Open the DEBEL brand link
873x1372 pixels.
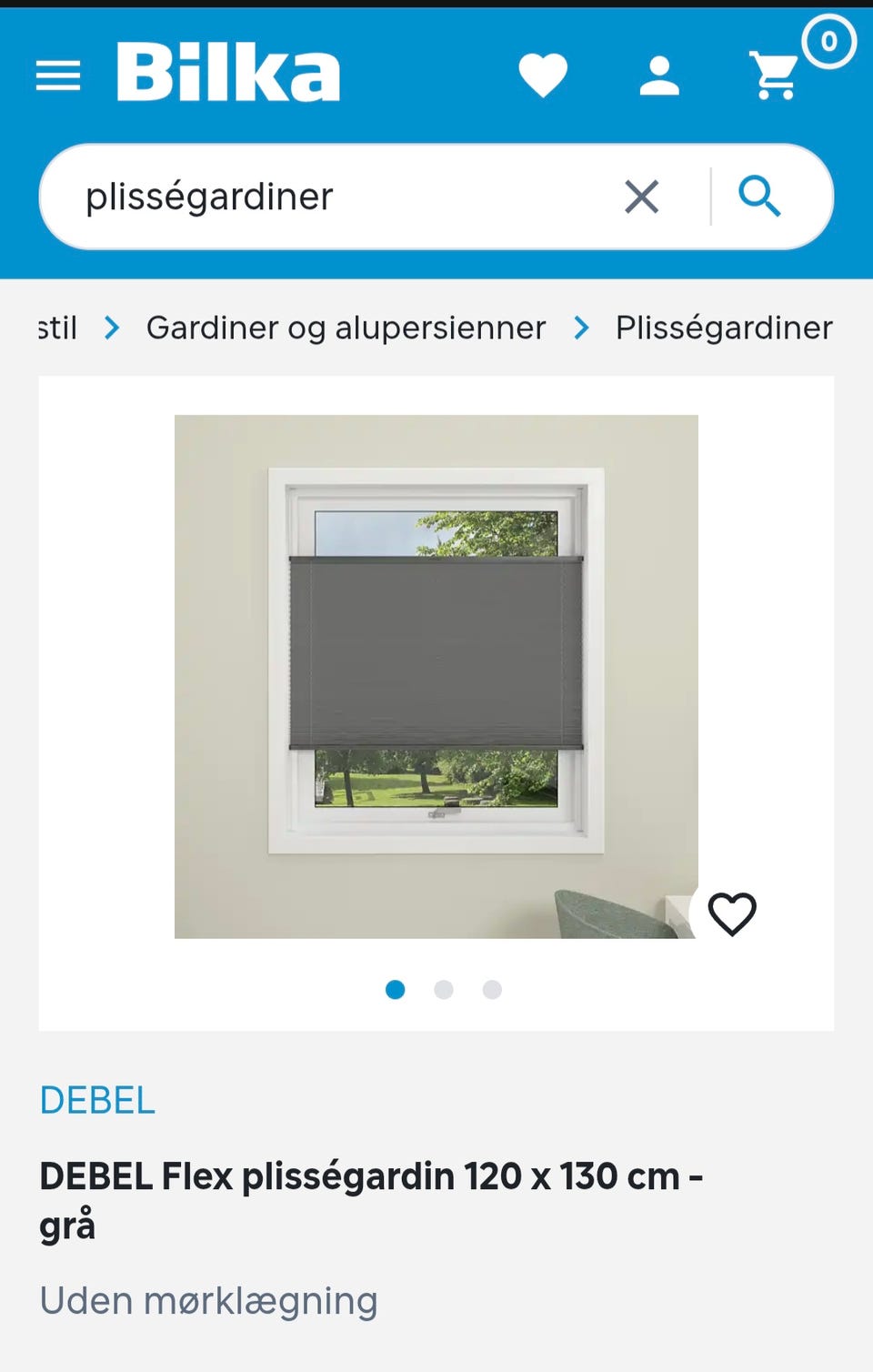96,1101
